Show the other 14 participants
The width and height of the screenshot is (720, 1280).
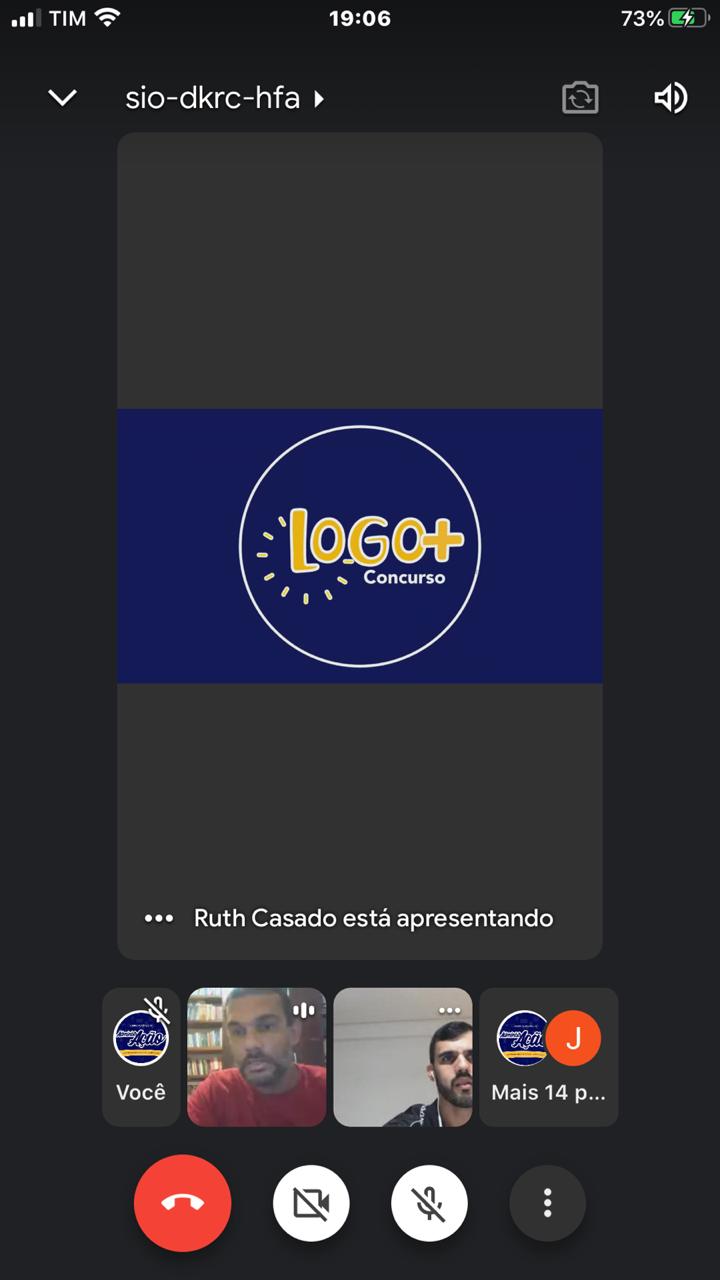pos(548,1057)
